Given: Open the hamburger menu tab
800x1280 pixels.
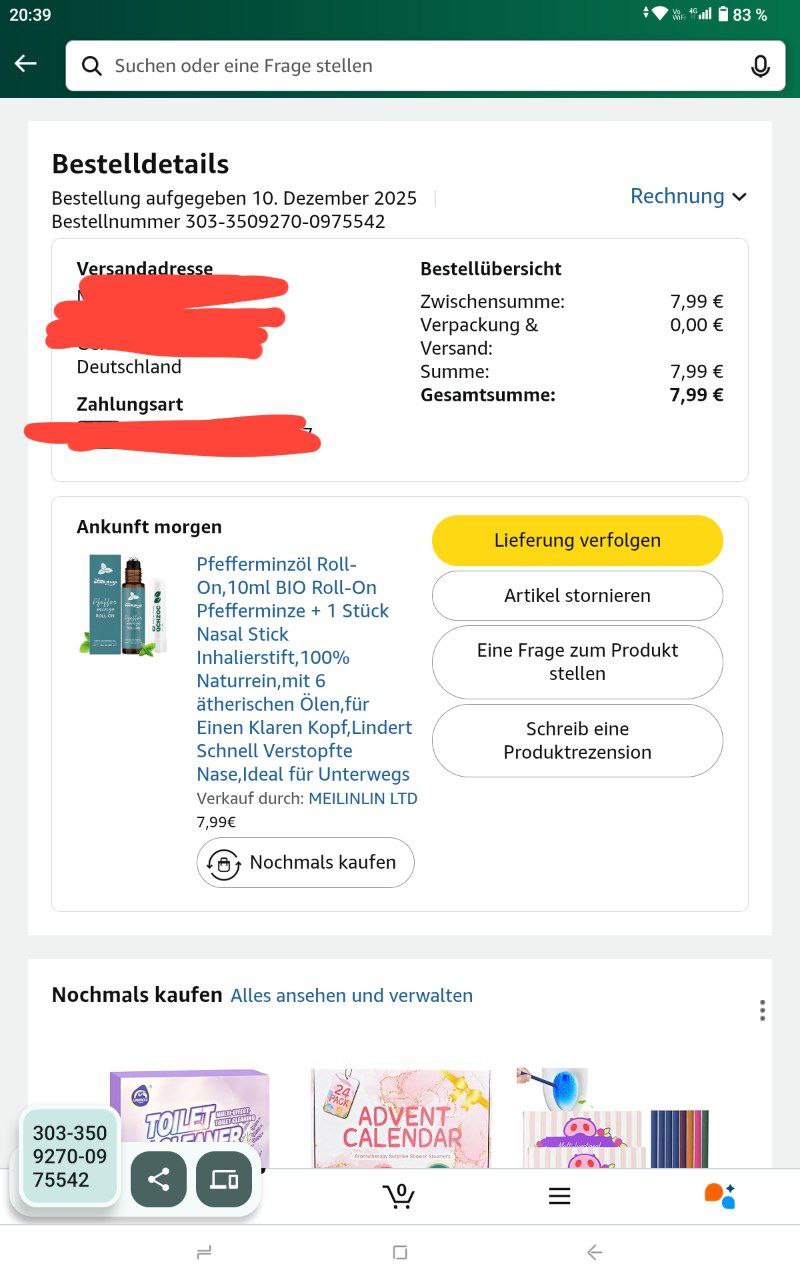Looking at the screenshot, I should pos(559,1196).
